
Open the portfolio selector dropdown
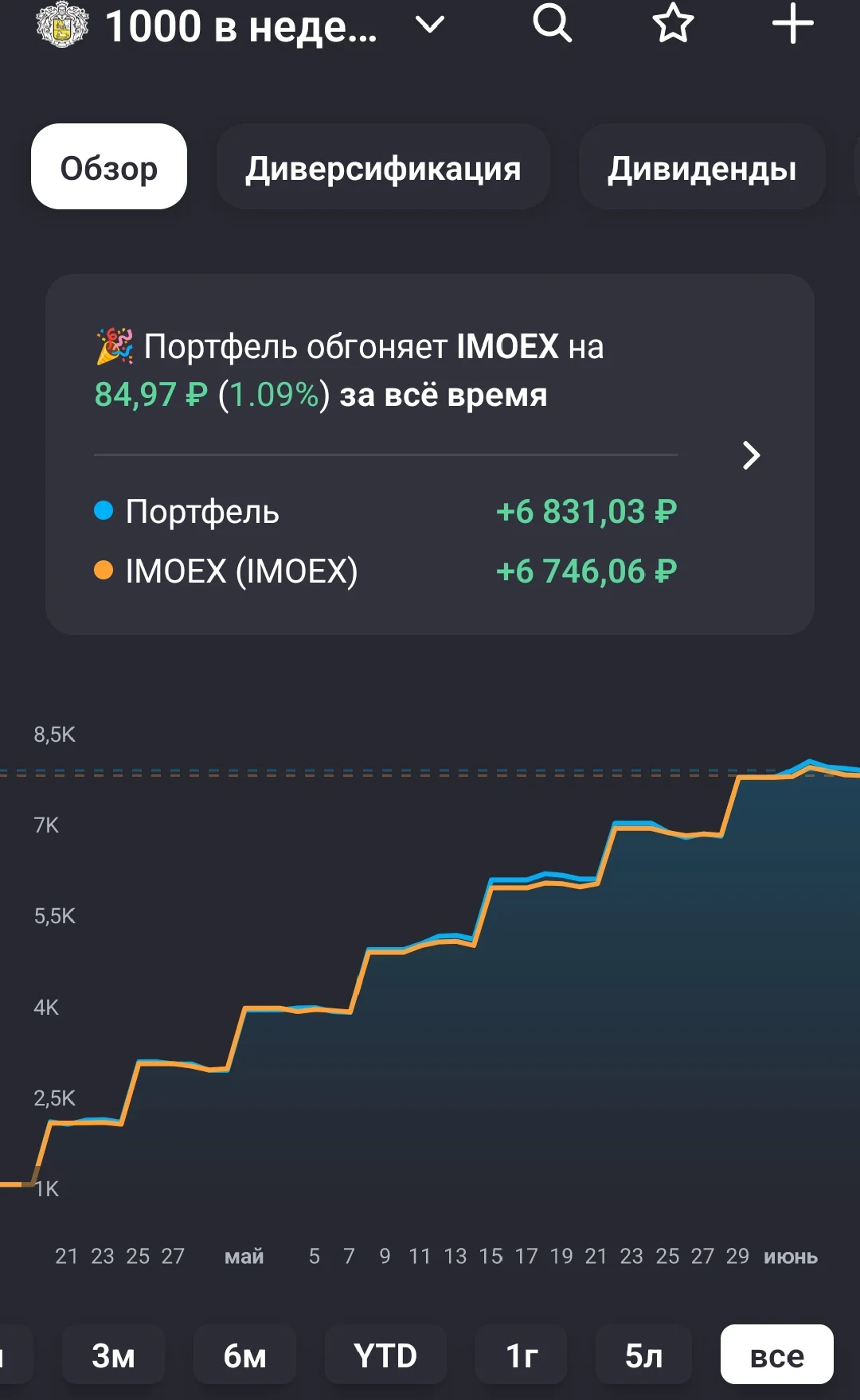click(430, 25)
